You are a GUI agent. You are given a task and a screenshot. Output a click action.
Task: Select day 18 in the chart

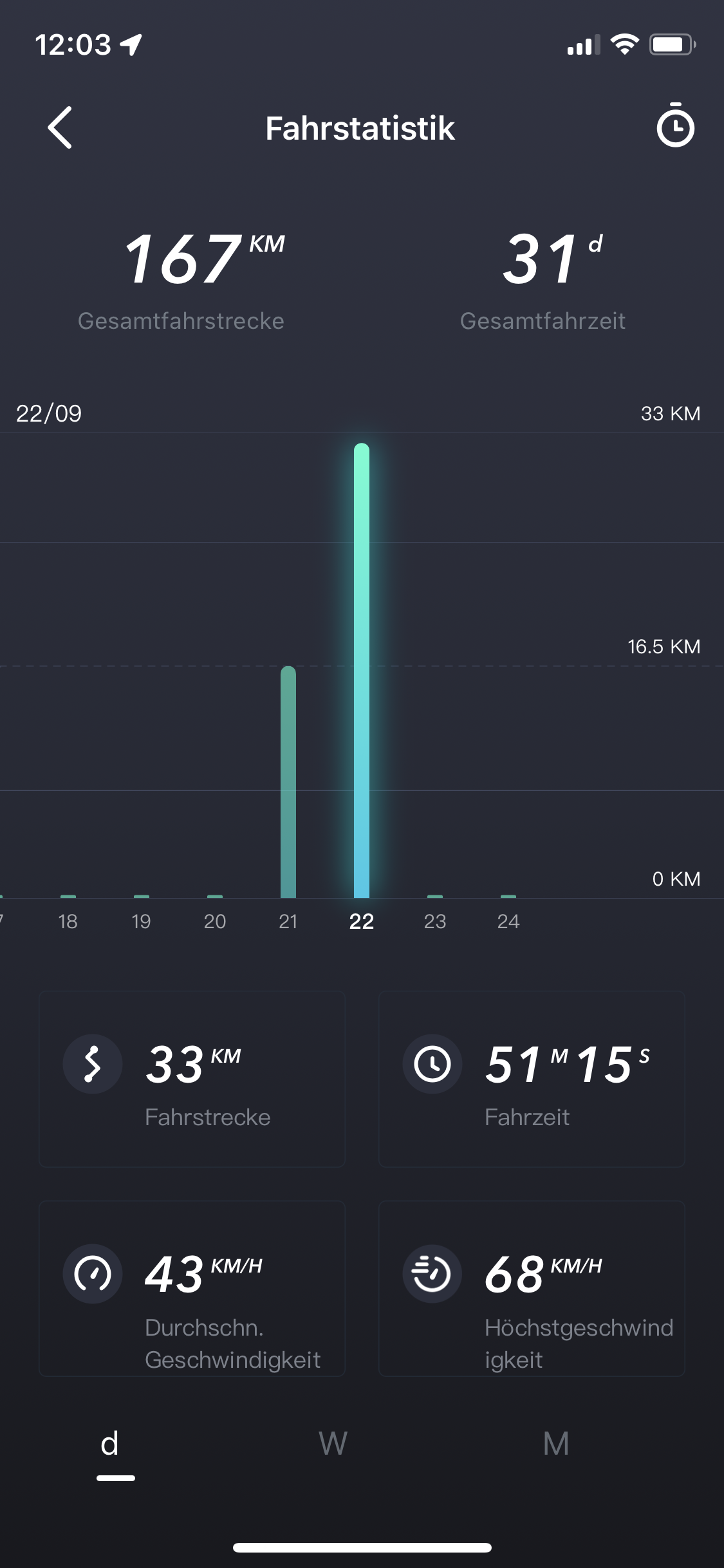[x=68, y=920]
